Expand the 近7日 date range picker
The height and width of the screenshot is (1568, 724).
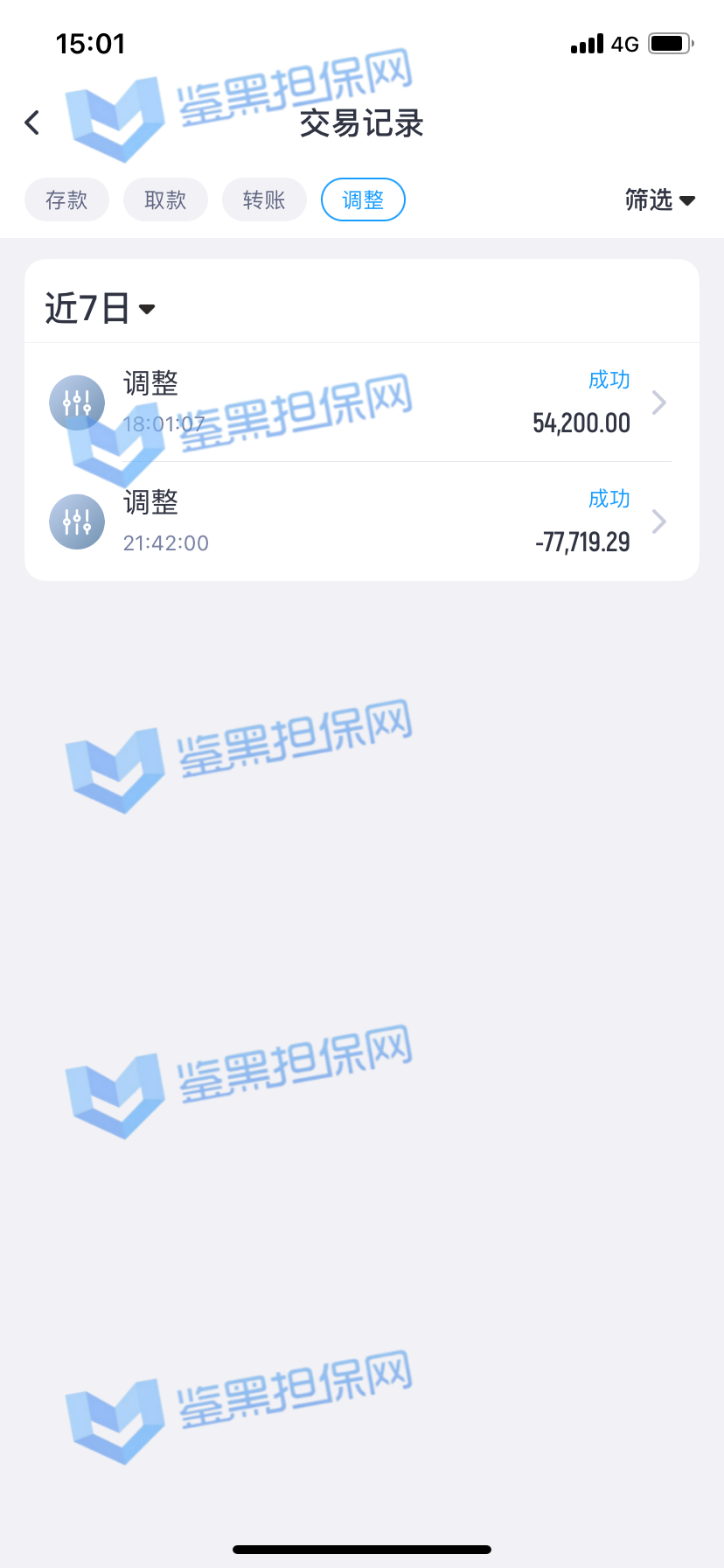(100, 309)
